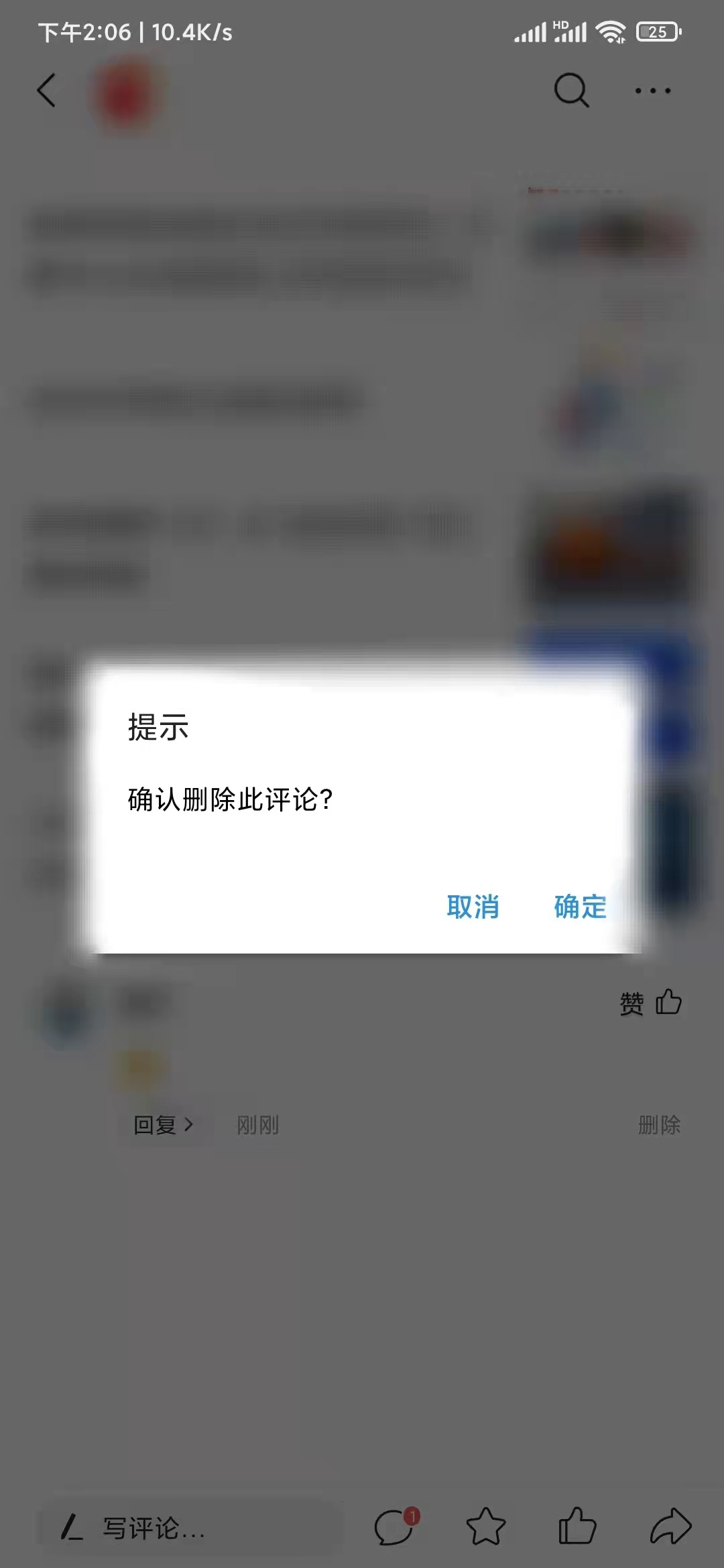Viewport: 724px width, 1568px height.
Task: Open search with the magnifier icon
Action: point(570,90)
